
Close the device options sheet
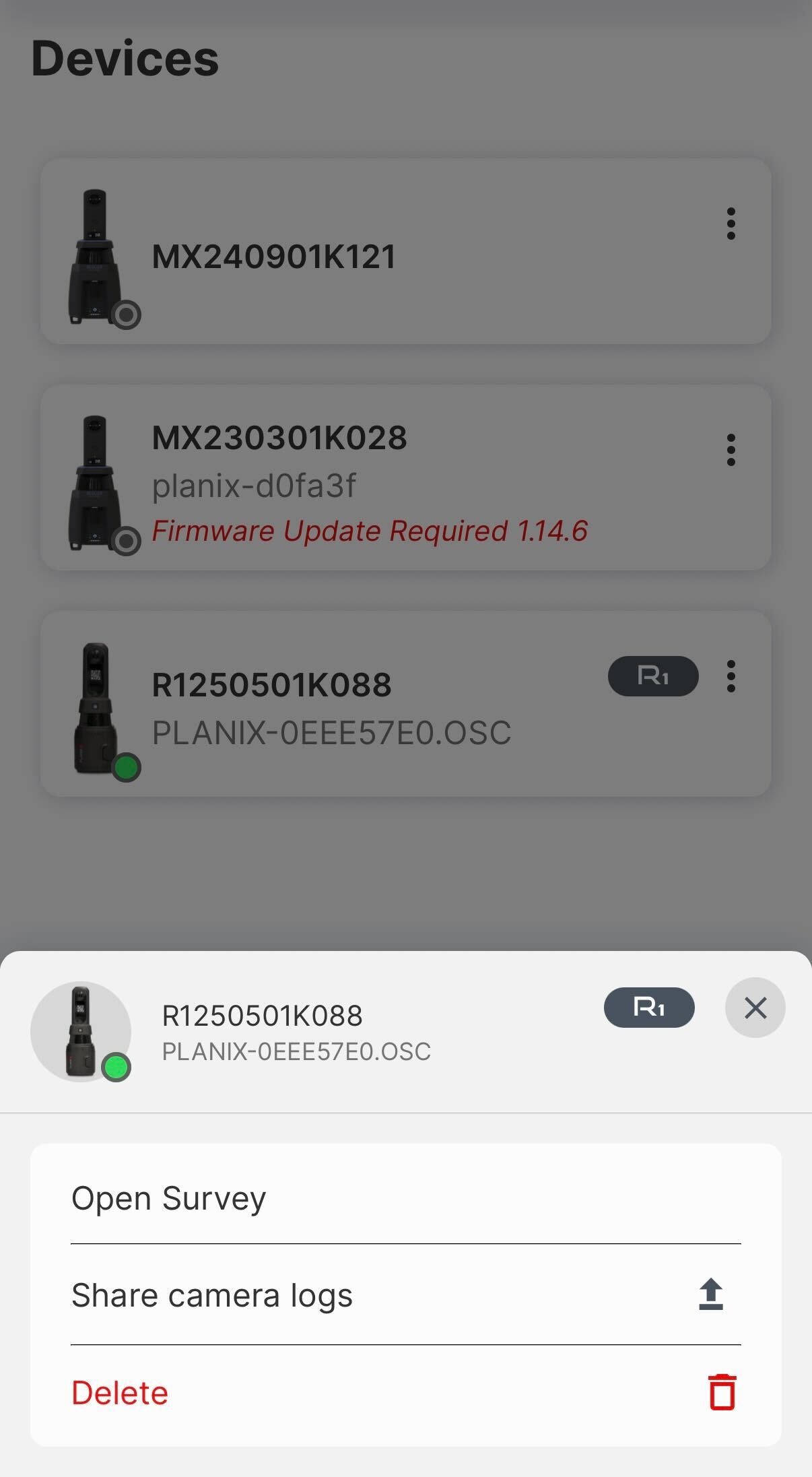pyautogui.click(x=755, y=1008)
